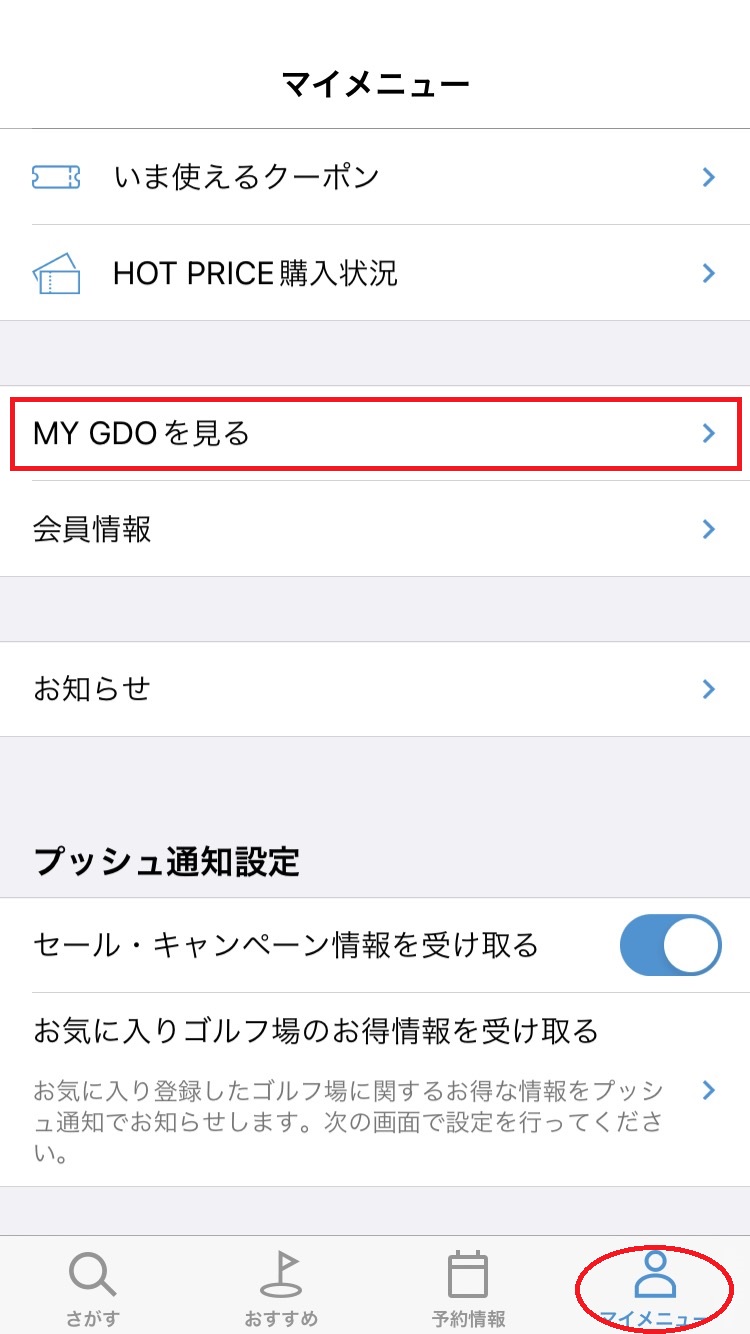Open お気に入りゴルフ場のお得情報を受け取る settings
The width and height of the screenshot is (750, 1334).
point(375,1088)
